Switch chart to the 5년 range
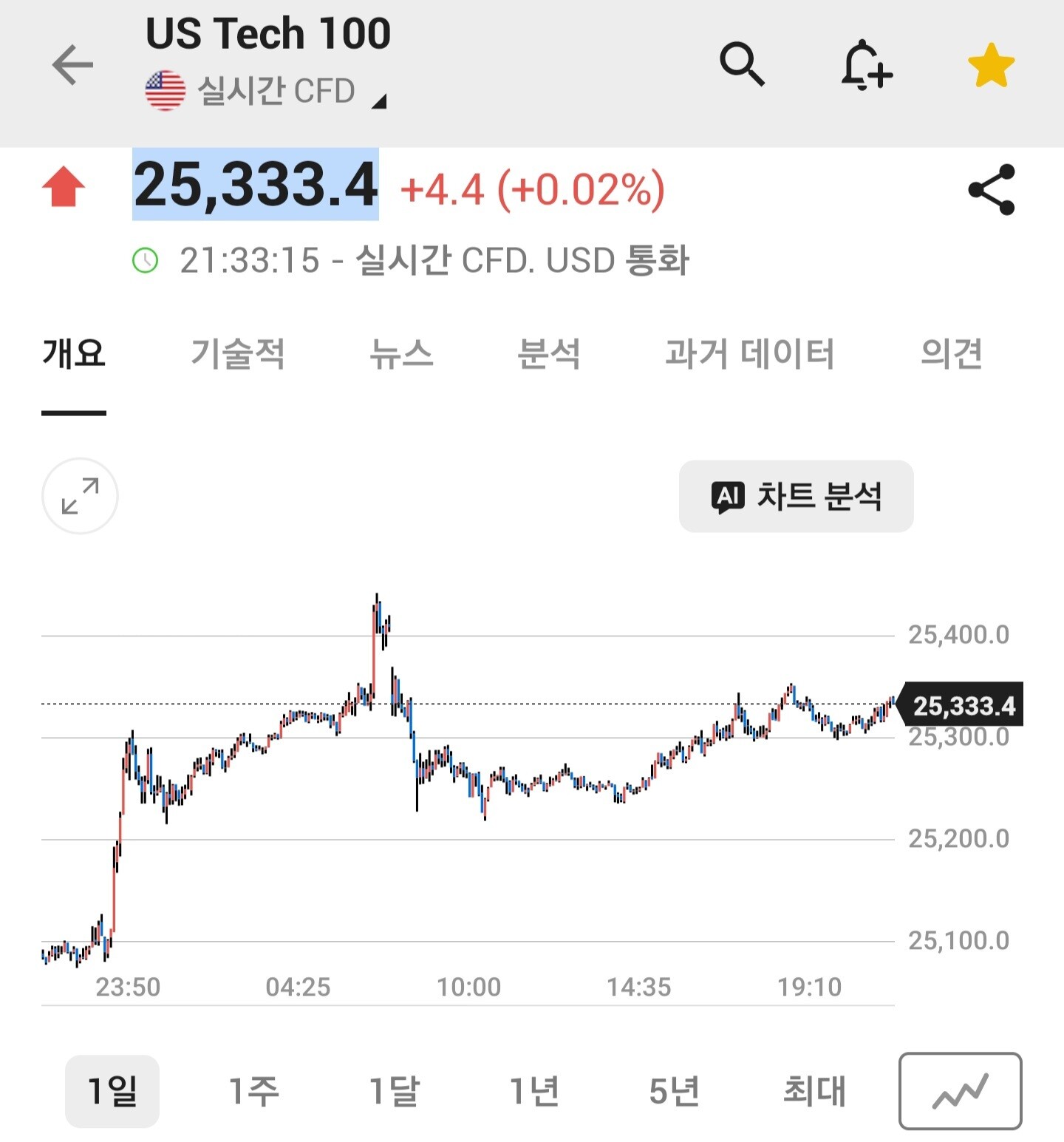This screenshot has height=1142, width=1064. click(674, 1091)
